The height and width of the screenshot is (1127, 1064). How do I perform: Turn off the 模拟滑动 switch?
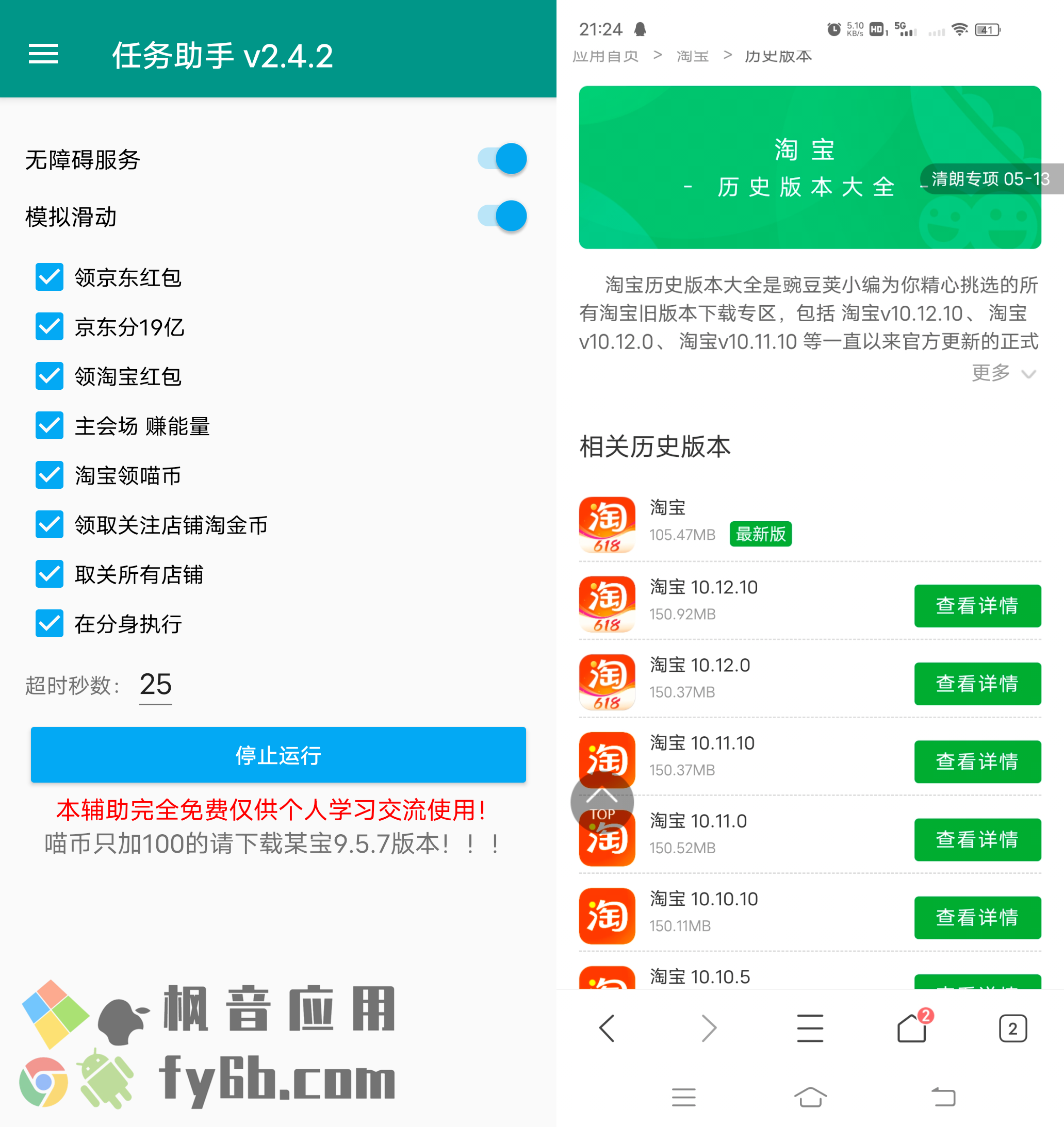tap(502, 216)
